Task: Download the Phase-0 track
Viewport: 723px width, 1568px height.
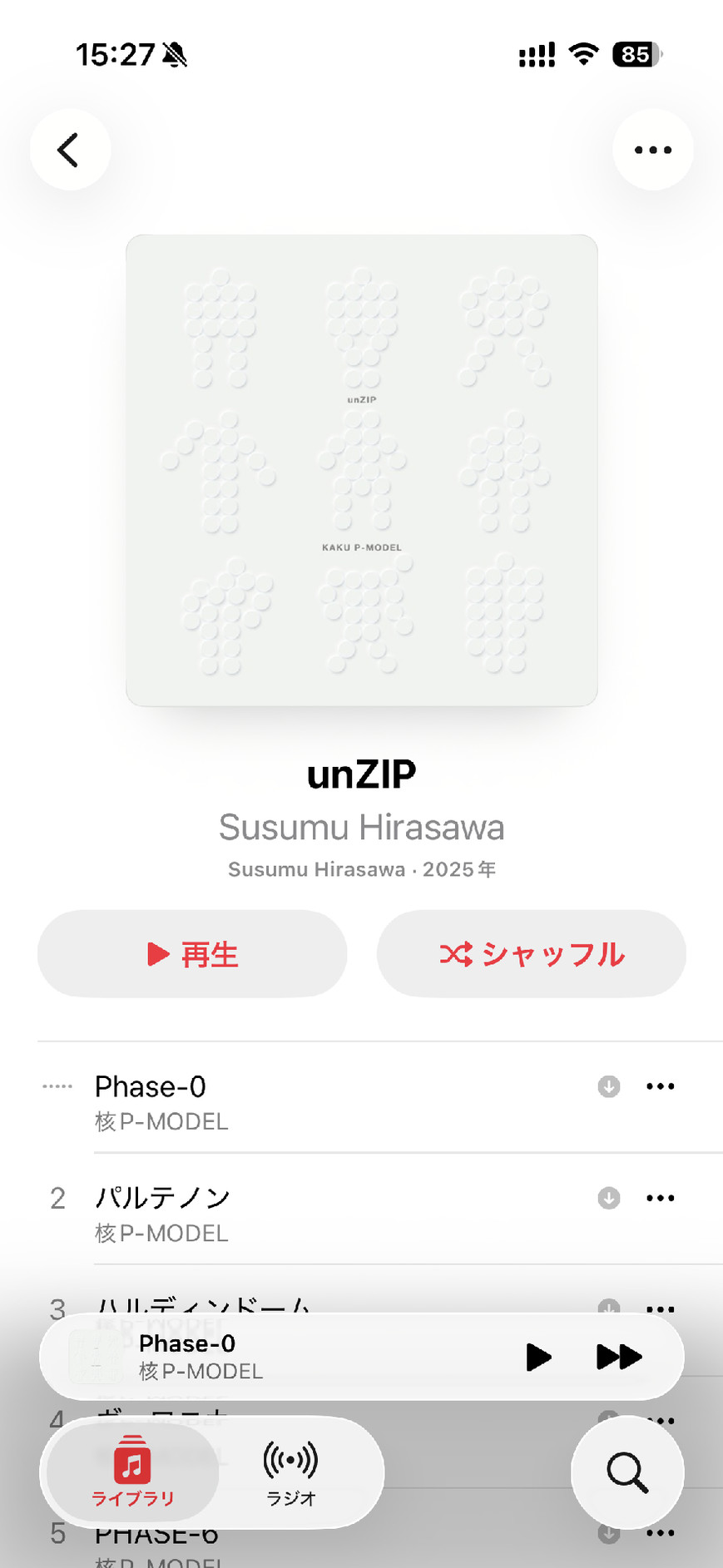Action: (x=609, y=1086)
